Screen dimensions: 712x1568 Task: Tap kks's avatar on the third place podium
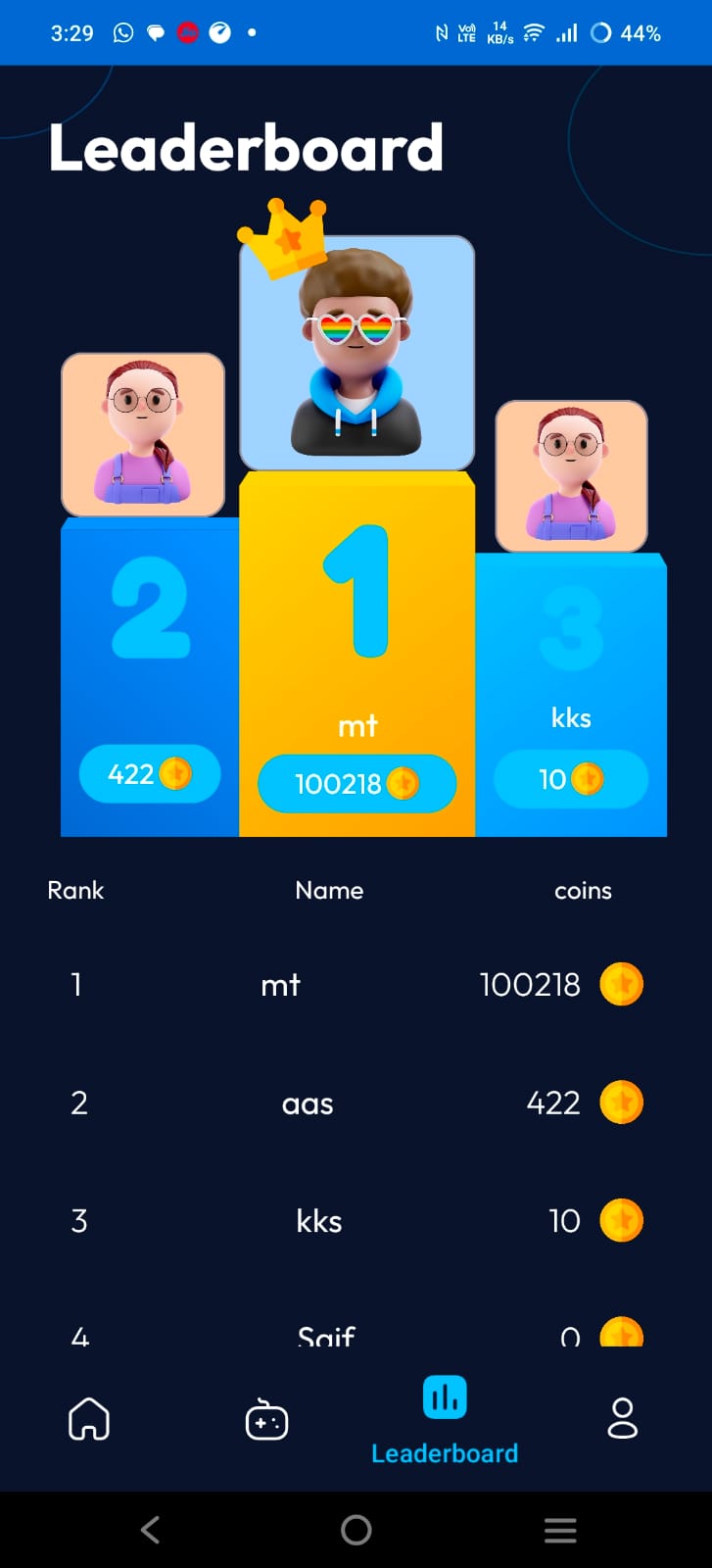point(571,476)
